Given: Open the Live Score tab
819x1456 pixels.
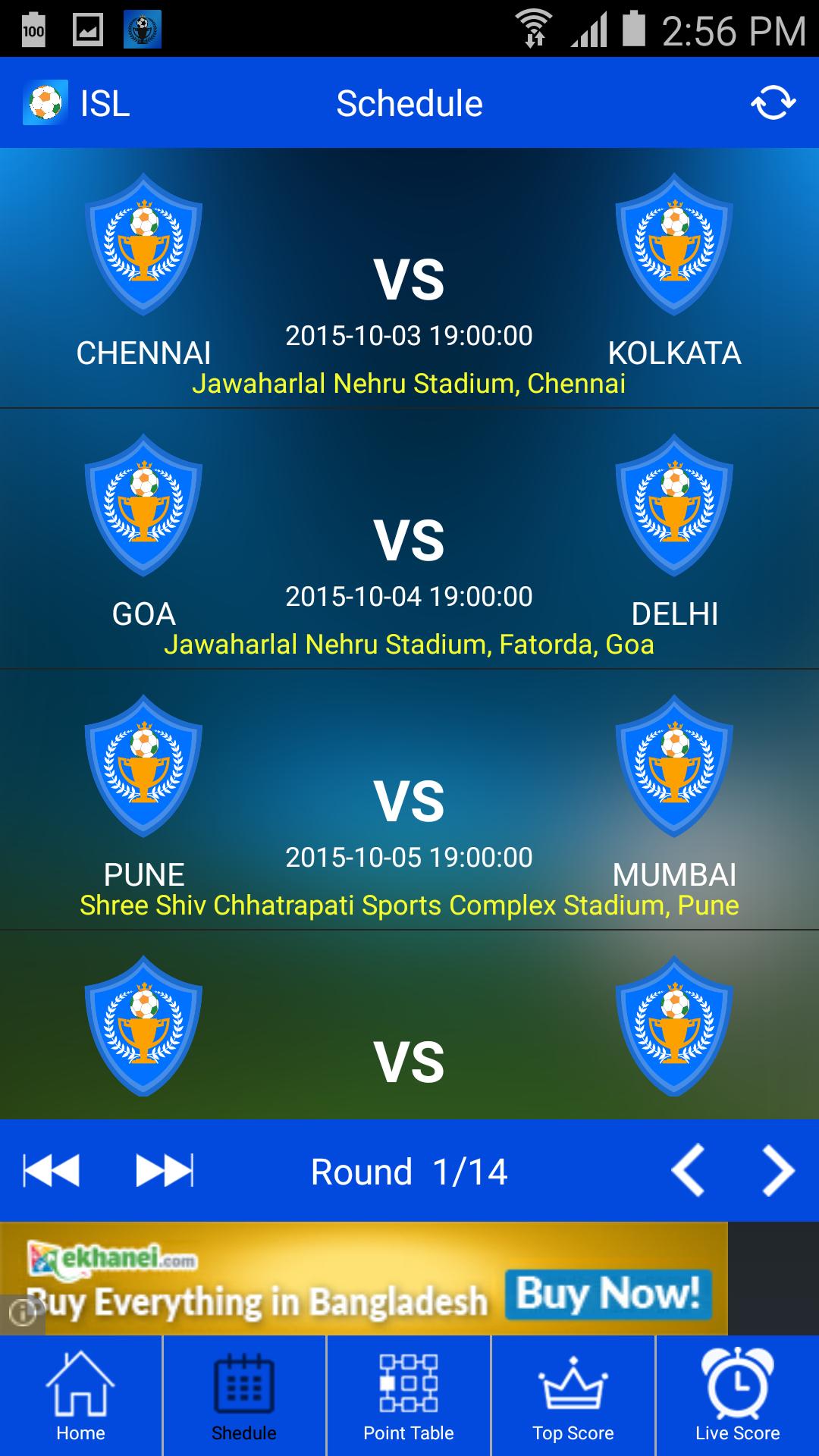Looking at the screenshot, I should point(737,1395).
